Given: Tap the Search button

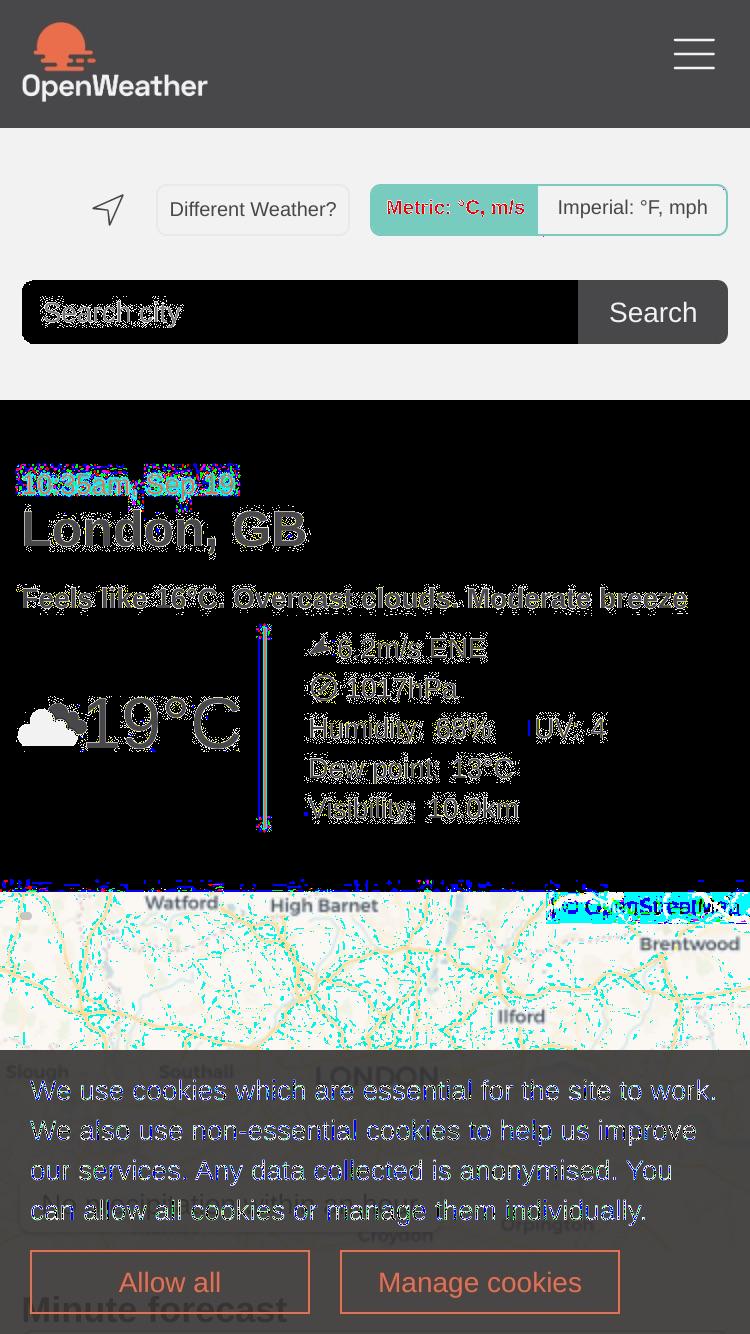Looking at the screenshot, I should 653,312.
